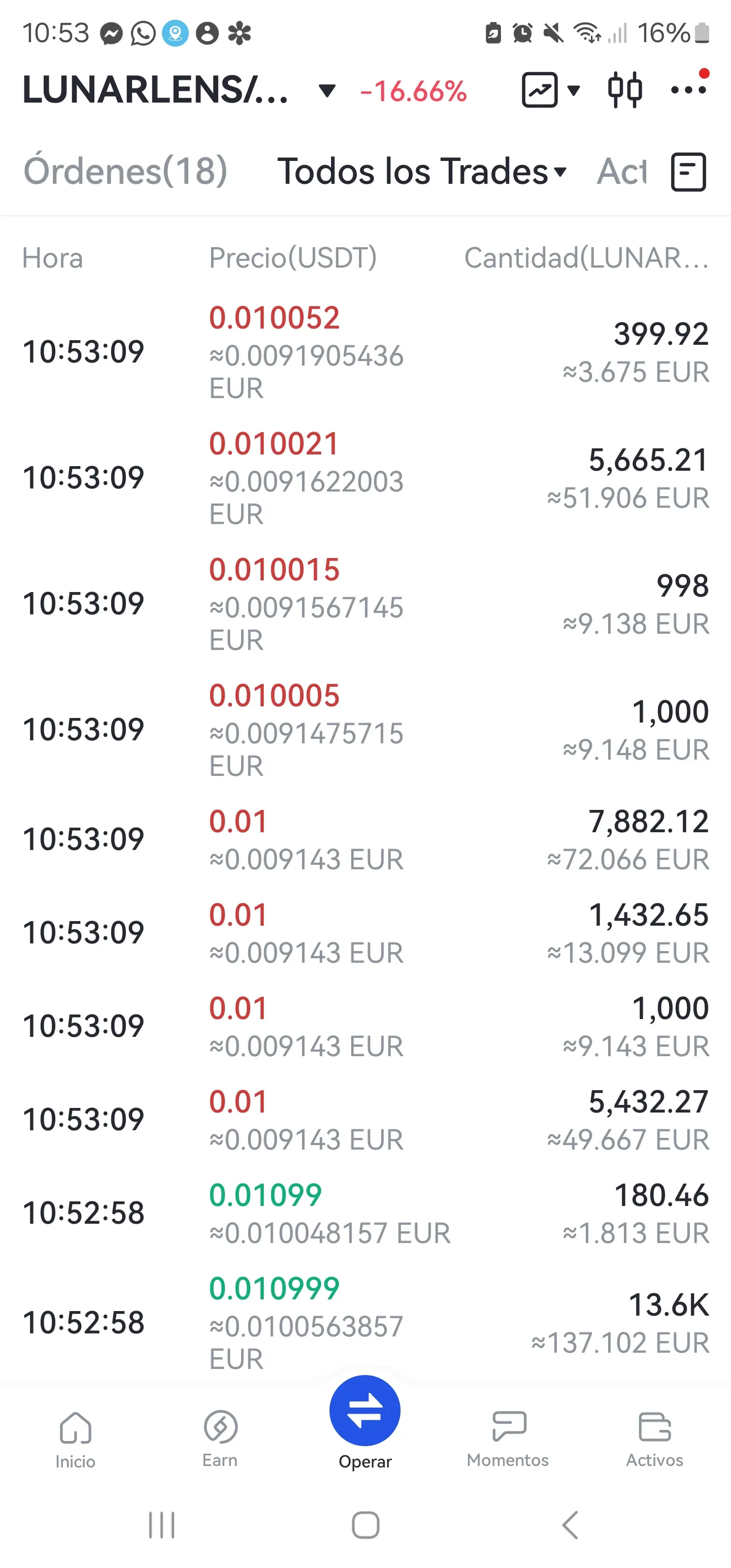Open the chart type dropdown
The width and height of the screenshot is (731, 1568).
[x=550, y=90]
